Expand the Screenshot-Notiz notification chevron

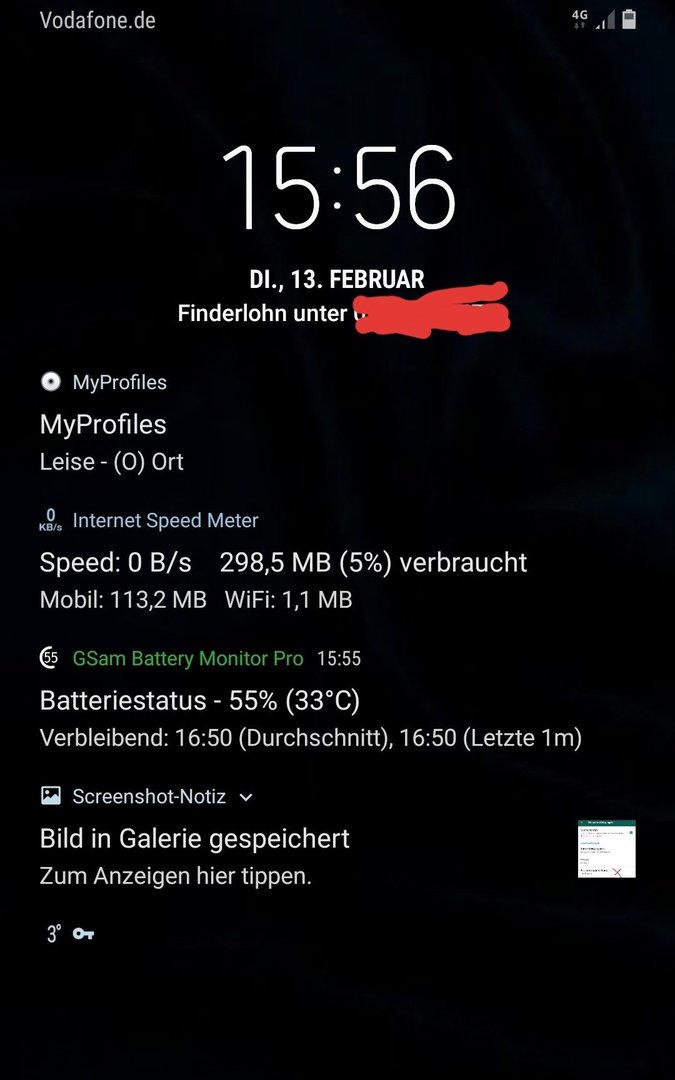(246, 797)
